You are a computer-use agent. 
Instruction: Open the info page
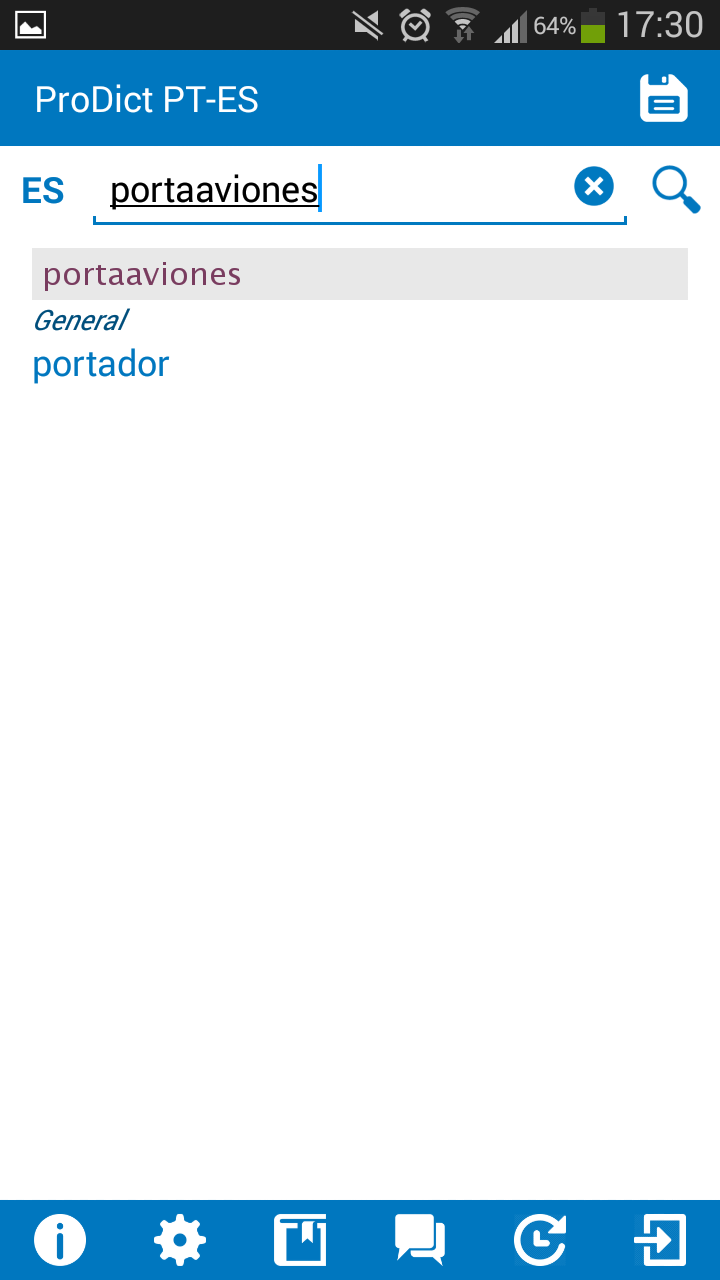pyautogui.click(x=60, y=1241)
